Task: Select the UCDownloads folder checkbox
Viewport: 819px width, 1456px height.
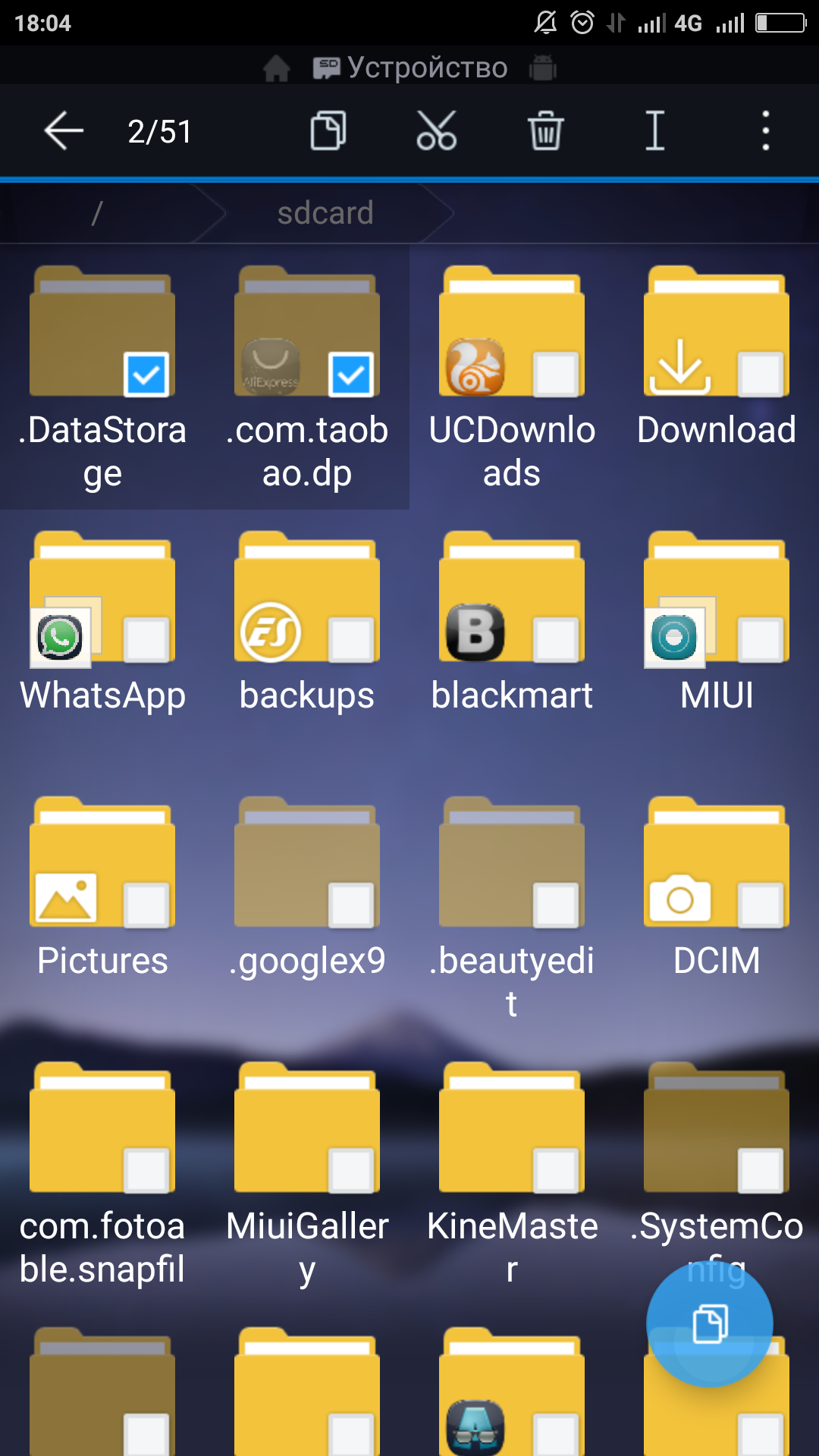Action: (555, 374)
